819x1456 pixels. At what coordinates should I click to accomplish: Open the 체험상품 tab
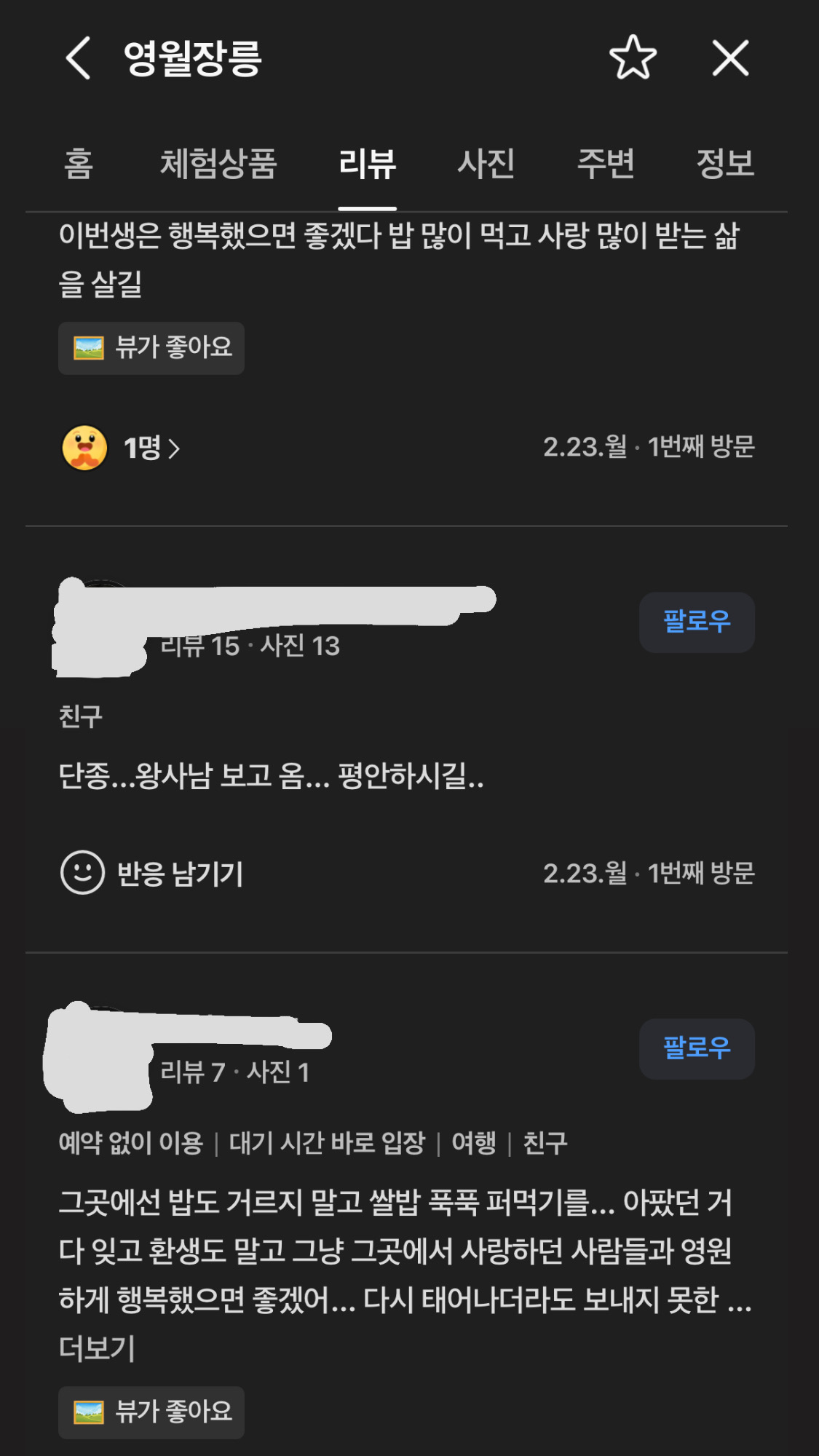(x=218, y=164)
